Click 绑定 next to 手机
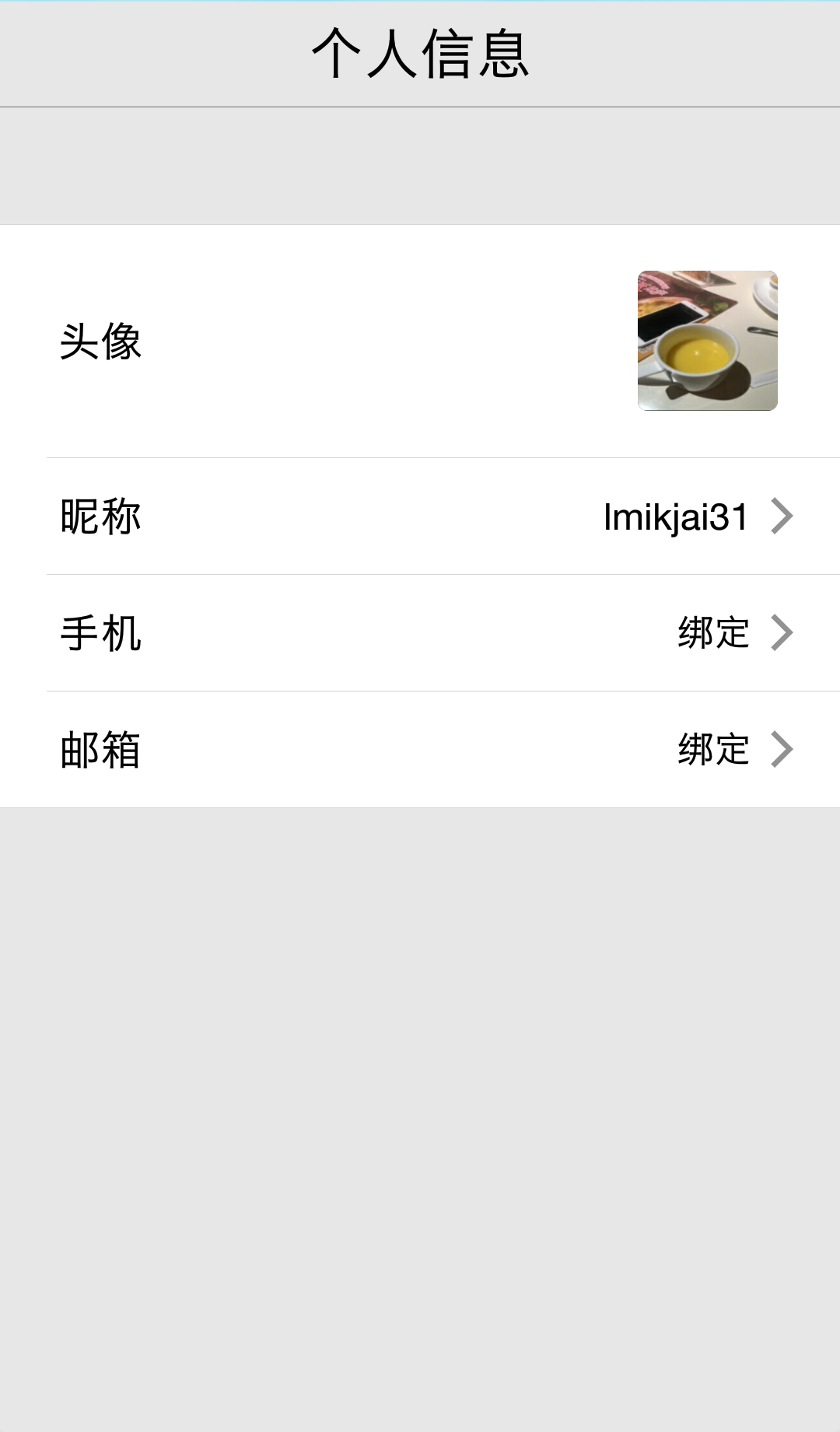 click(x=712, y=632)
